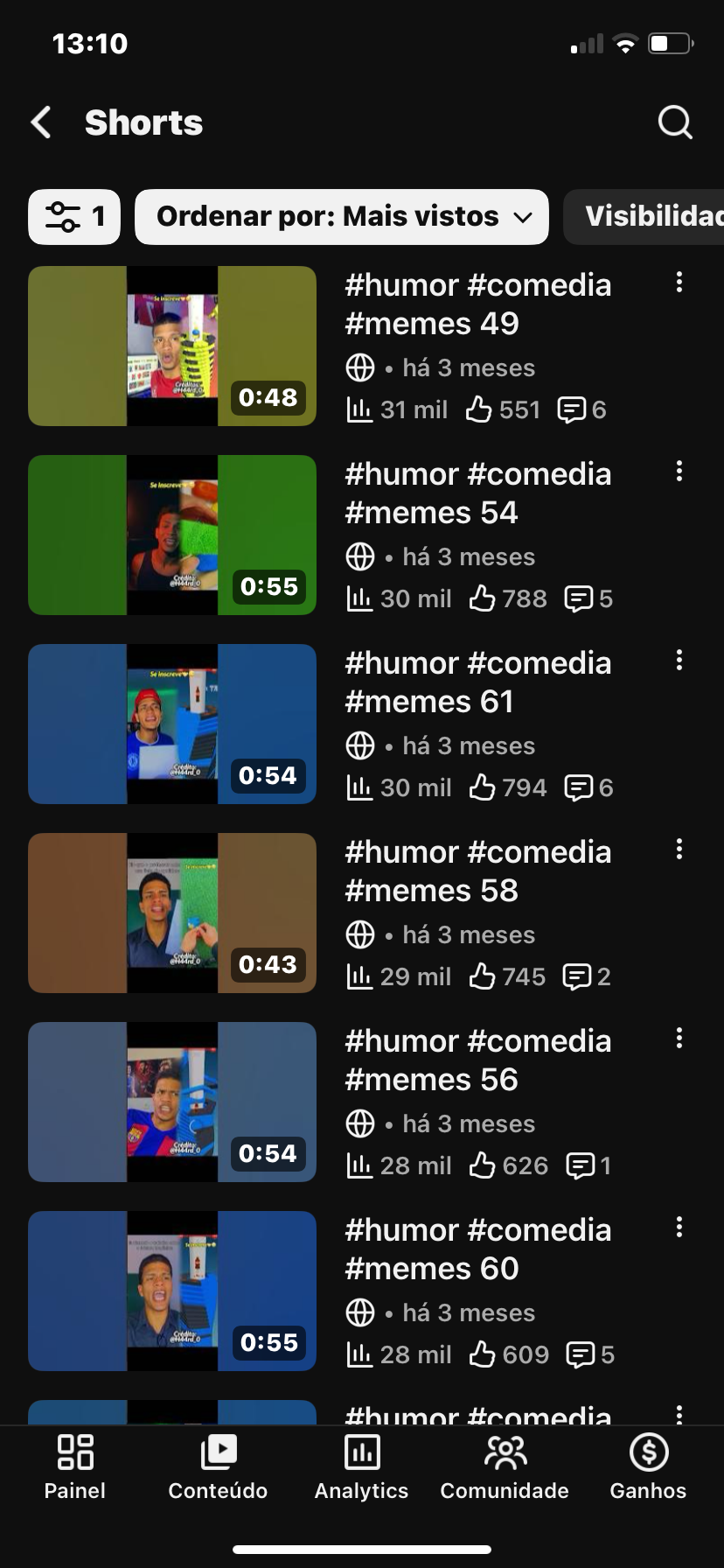Open options menu for memes 54
This screenshot has width=724, height=1568.
click(679, 472)
